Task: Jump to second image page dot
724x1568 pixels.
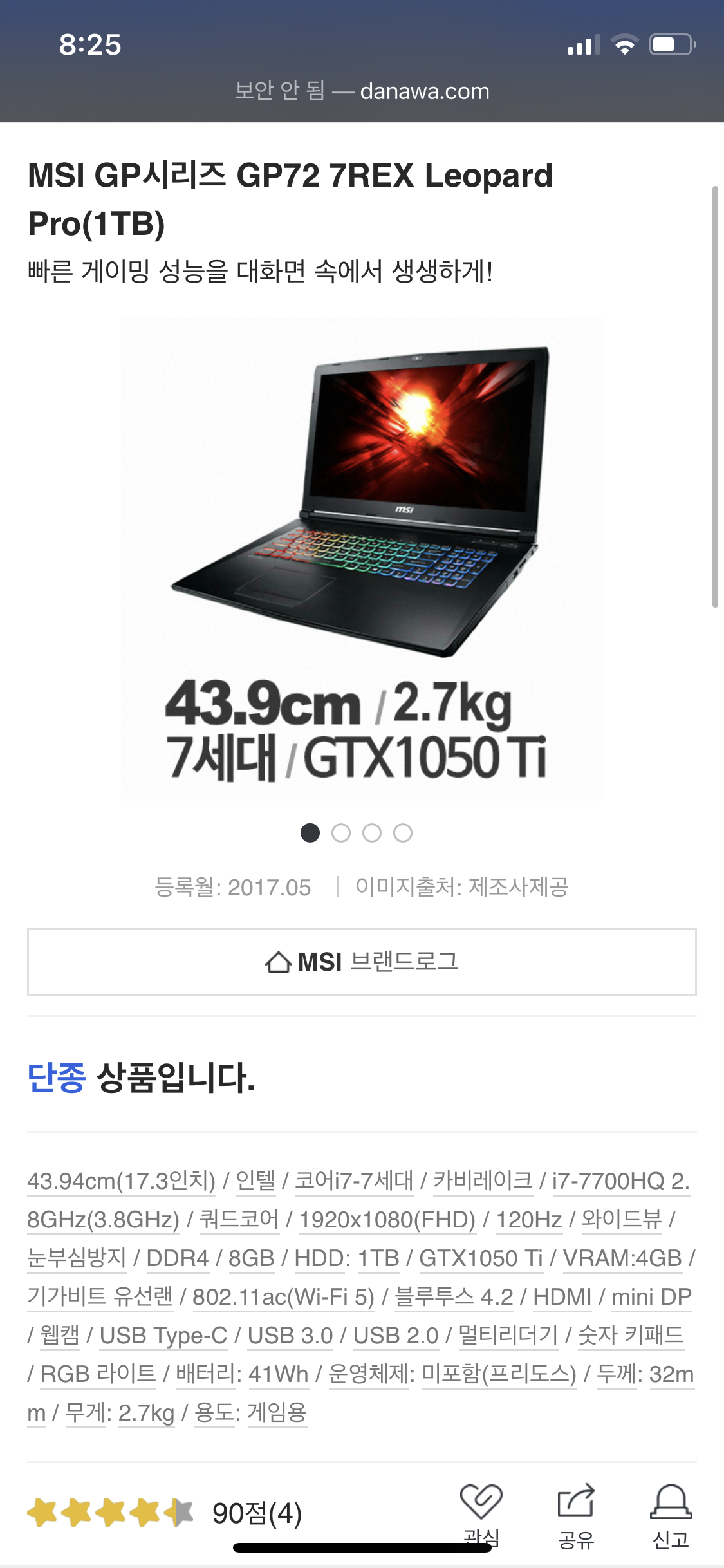Action: click(341, 833)
